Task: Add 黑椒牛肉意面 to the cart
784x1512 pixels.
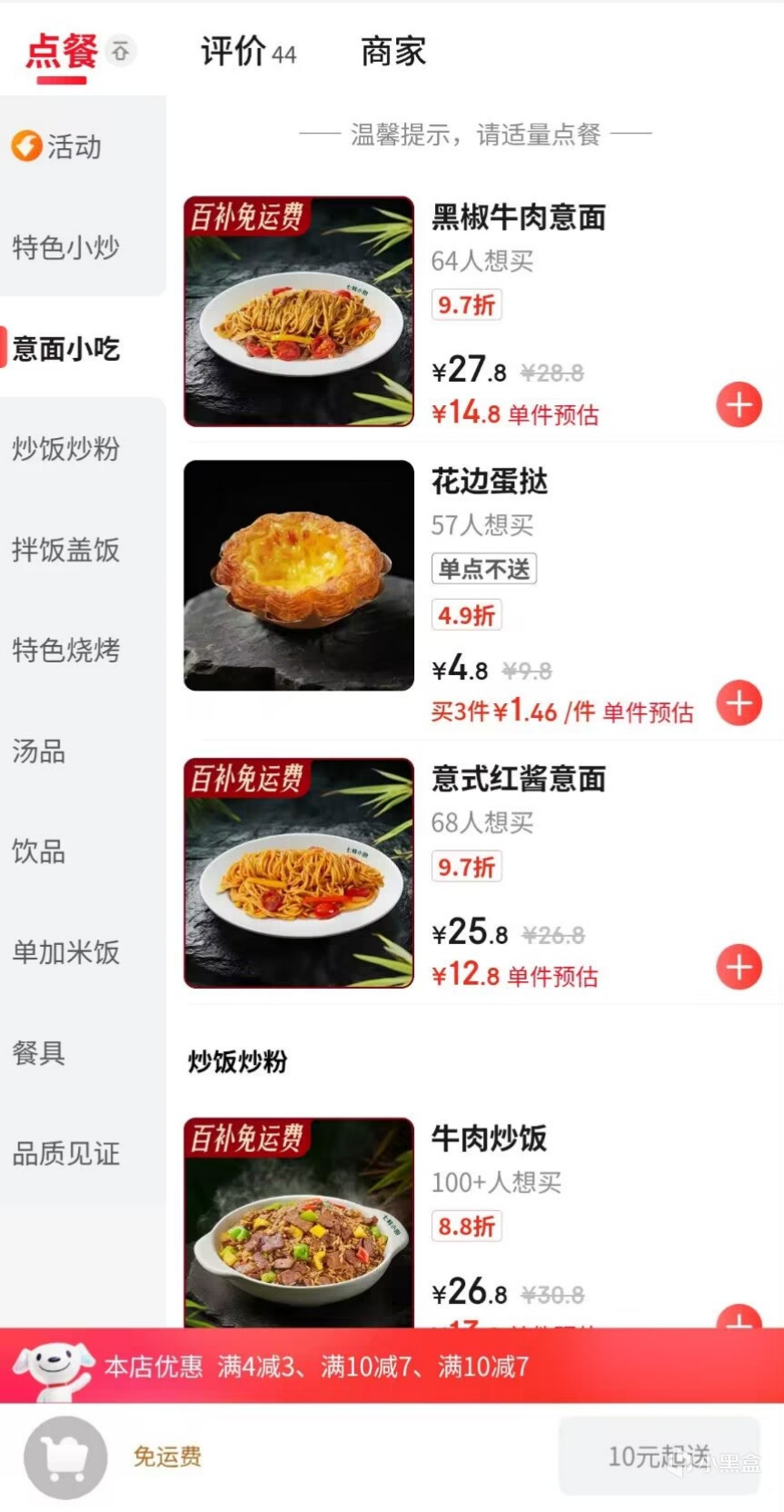Action: click(739, 404)
